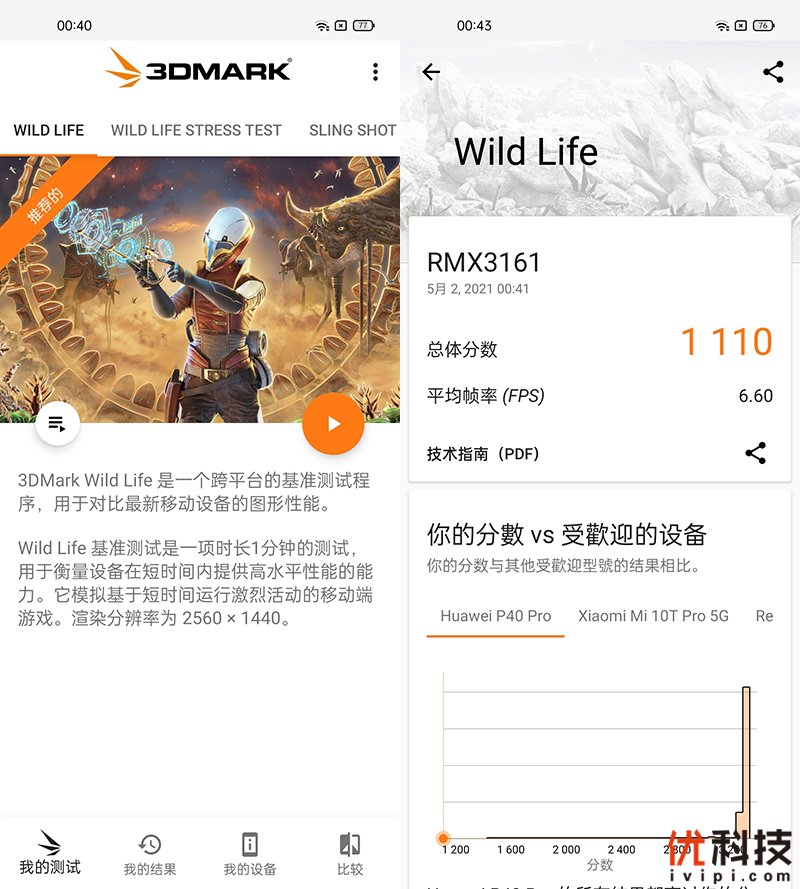Go back from the Wild Life result
Viewport: 800px width, 889px height.
point(431,72)
